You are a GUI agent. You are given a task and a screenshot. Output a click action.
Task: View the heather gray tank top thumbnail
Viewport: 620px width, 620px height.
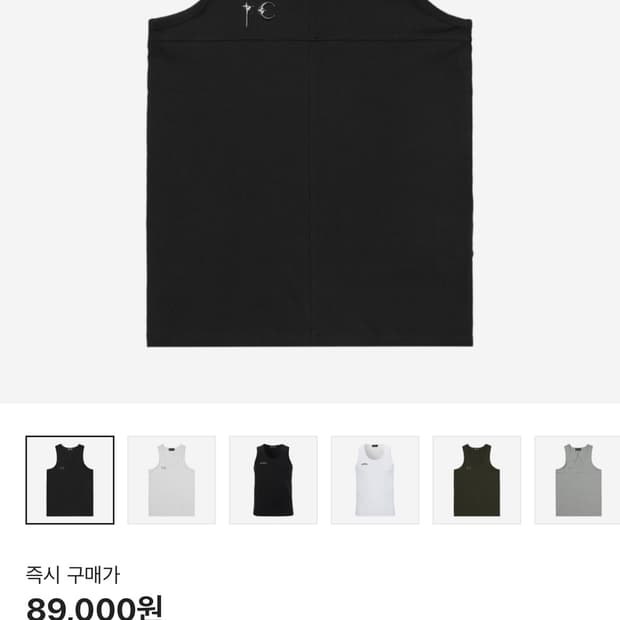(x=578, y=480)
